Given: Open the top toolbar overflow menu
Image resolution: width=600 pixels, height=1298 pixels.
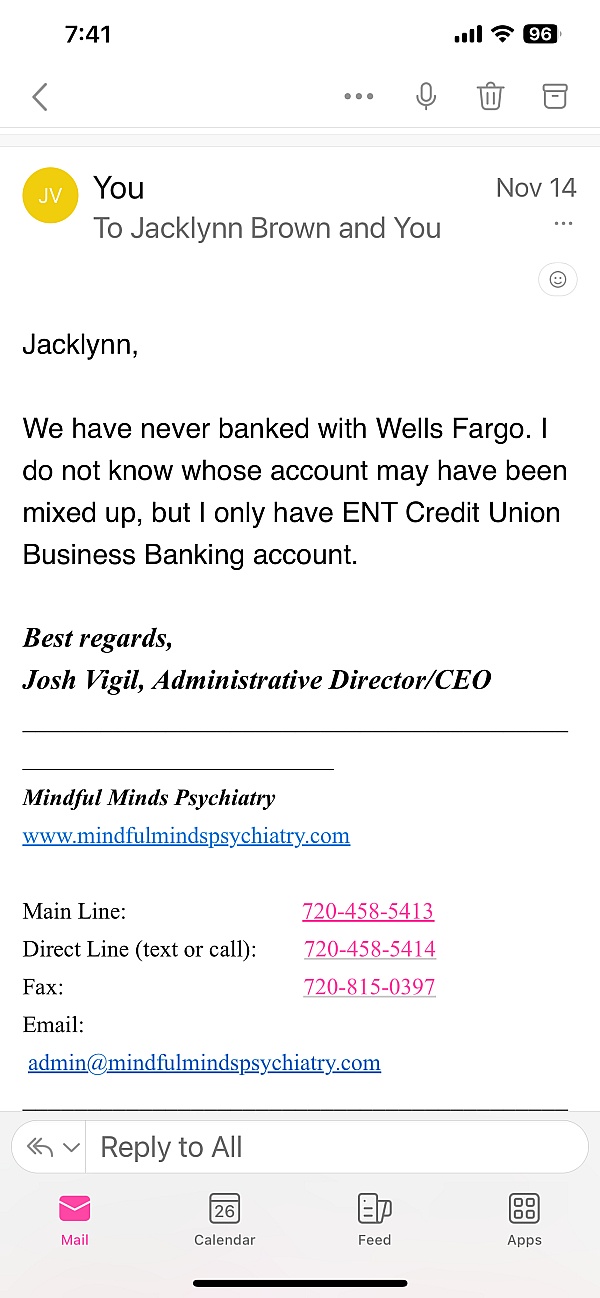Looking at the screenshot, I should tap(358, 97).
